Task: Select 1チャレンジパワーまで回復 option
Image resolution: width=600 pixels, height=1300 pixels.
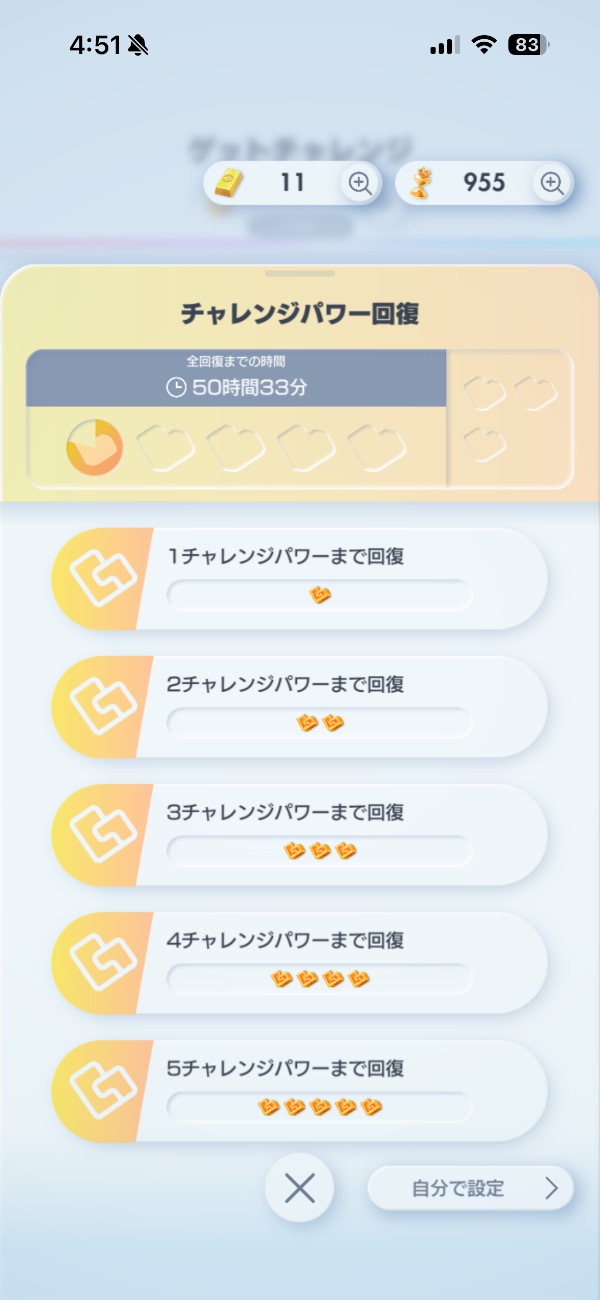Action: (x=300, y=579)
